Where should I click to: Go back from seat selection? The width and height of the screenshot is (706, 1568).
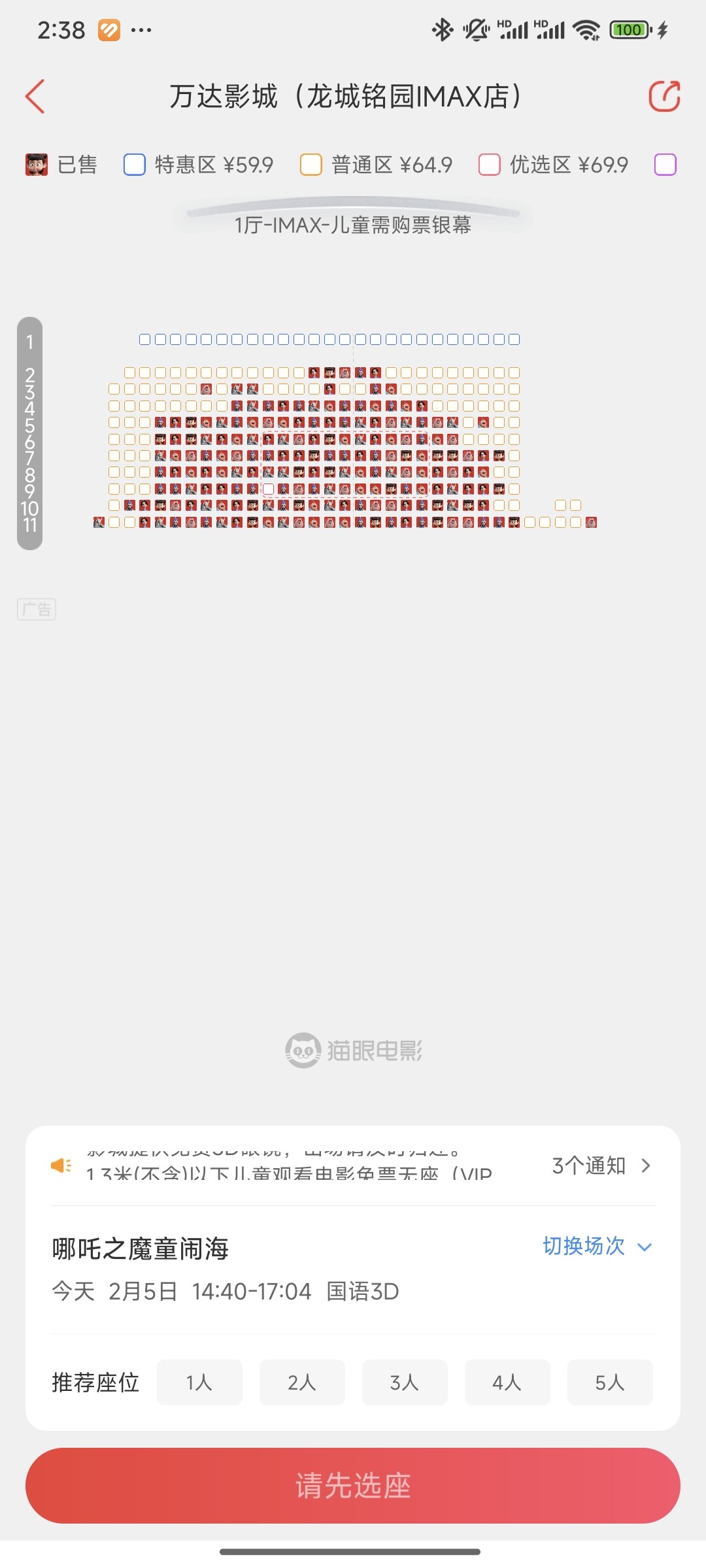point(35,97)
